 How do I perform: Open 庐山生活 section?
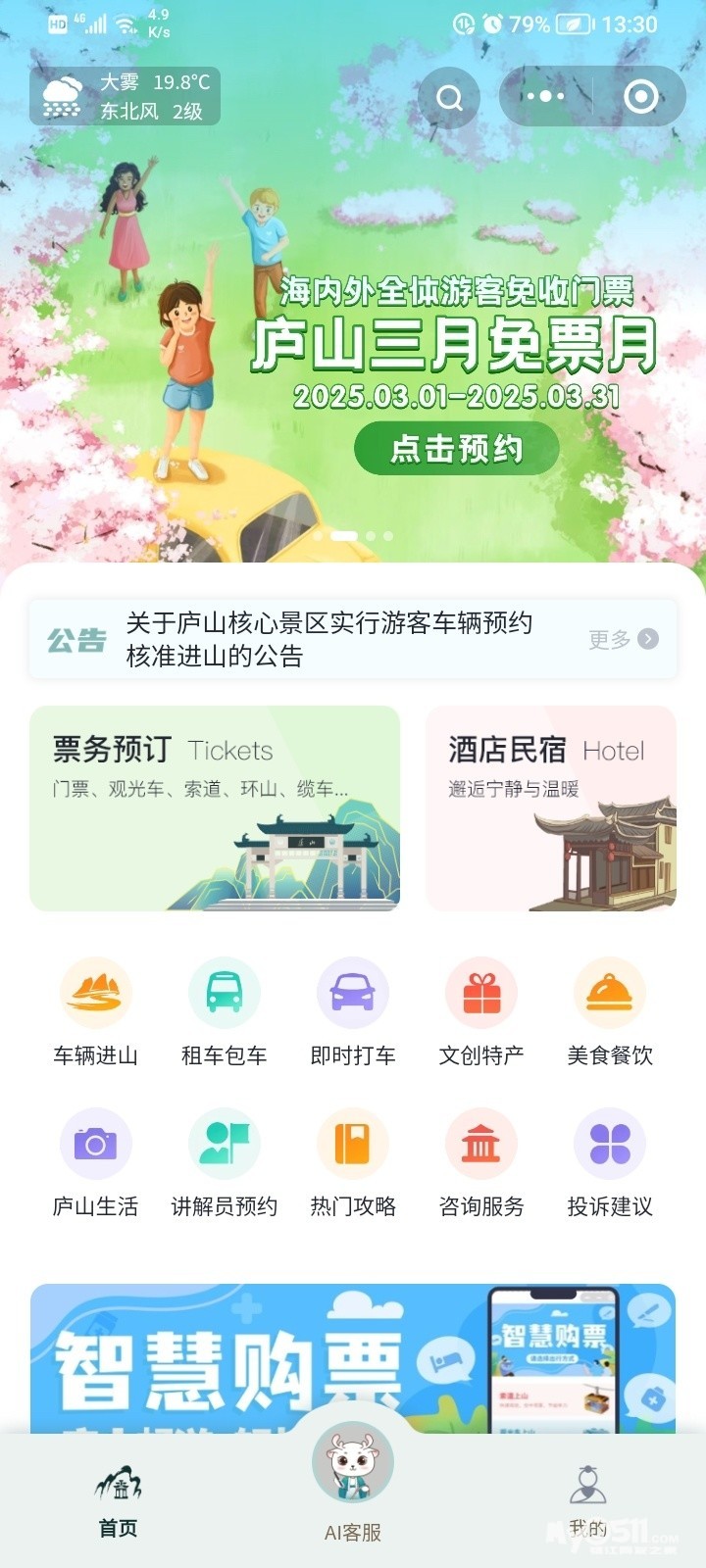(95, 1163)
